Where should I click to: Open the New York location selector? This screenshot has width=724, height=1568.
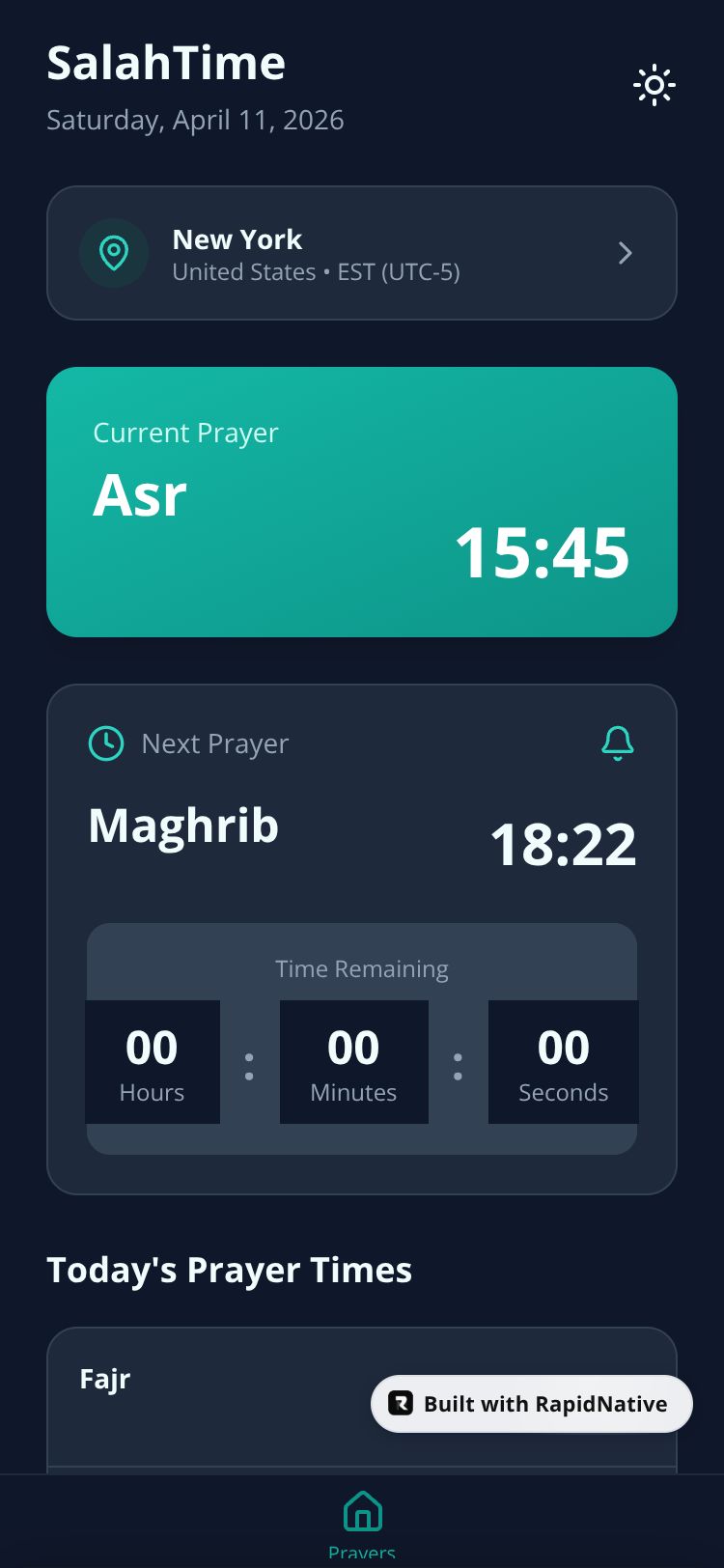tap(362, 253)
